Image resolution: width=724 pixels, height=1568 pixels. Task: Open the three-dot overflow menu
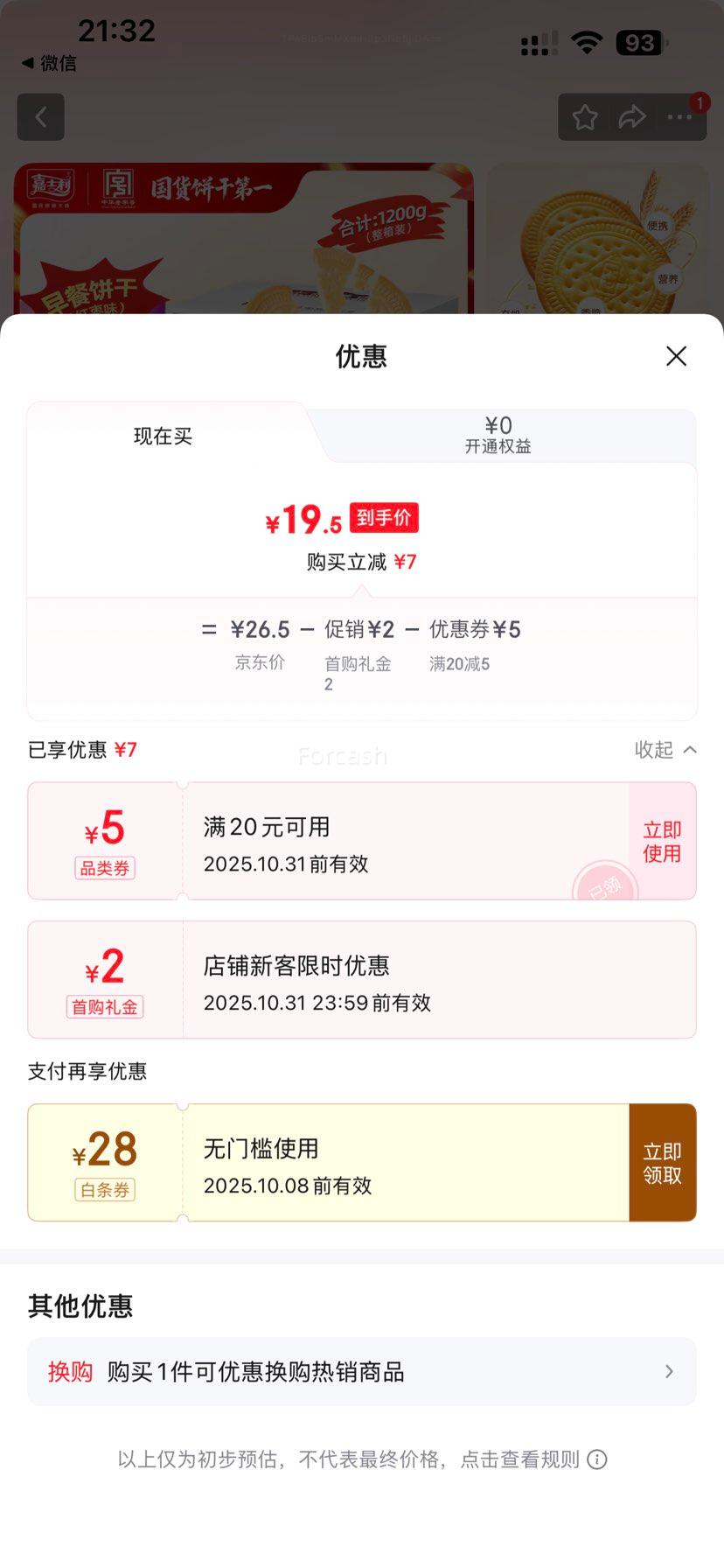[x=679, y=117]
